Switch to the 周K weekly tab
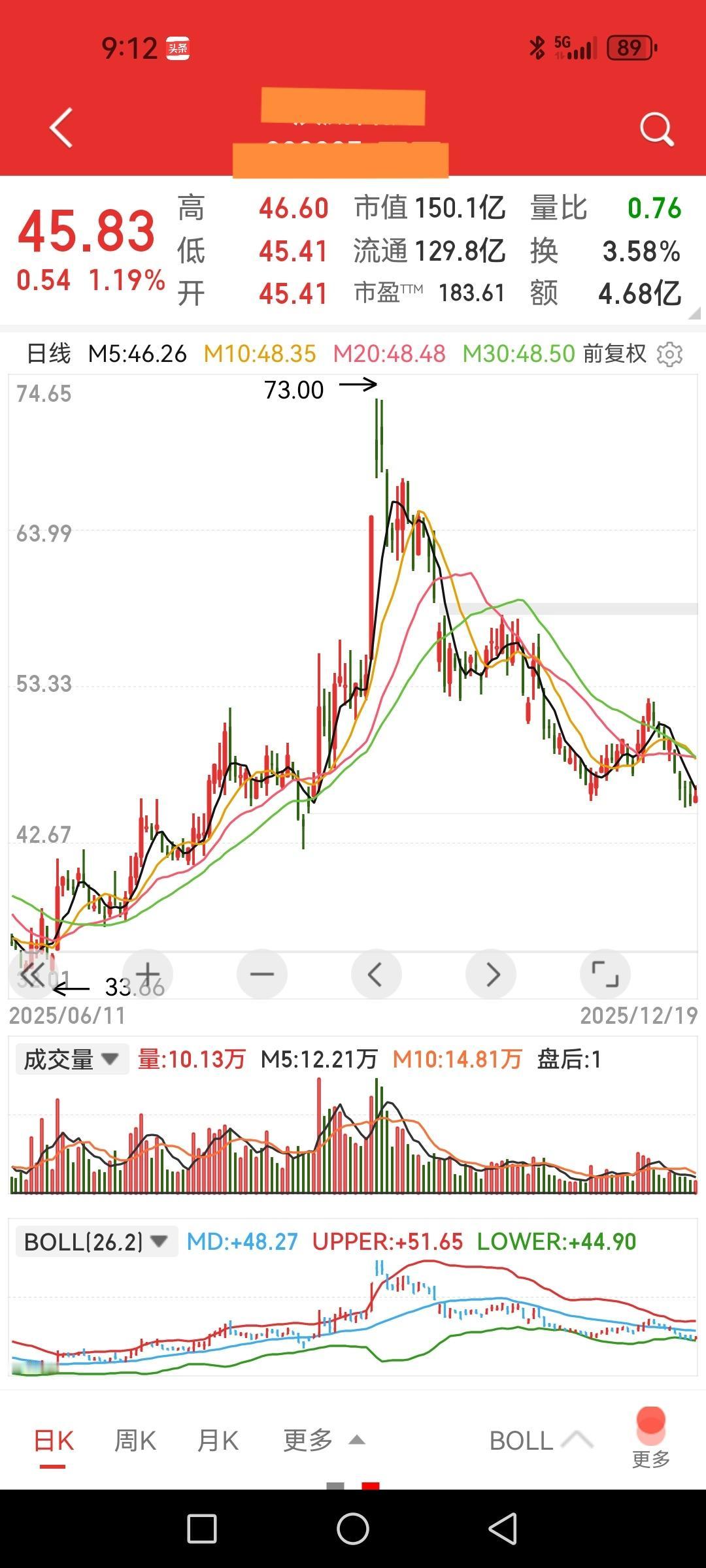The height and width of the screenshot is (1568, 706). point(134,1441)
